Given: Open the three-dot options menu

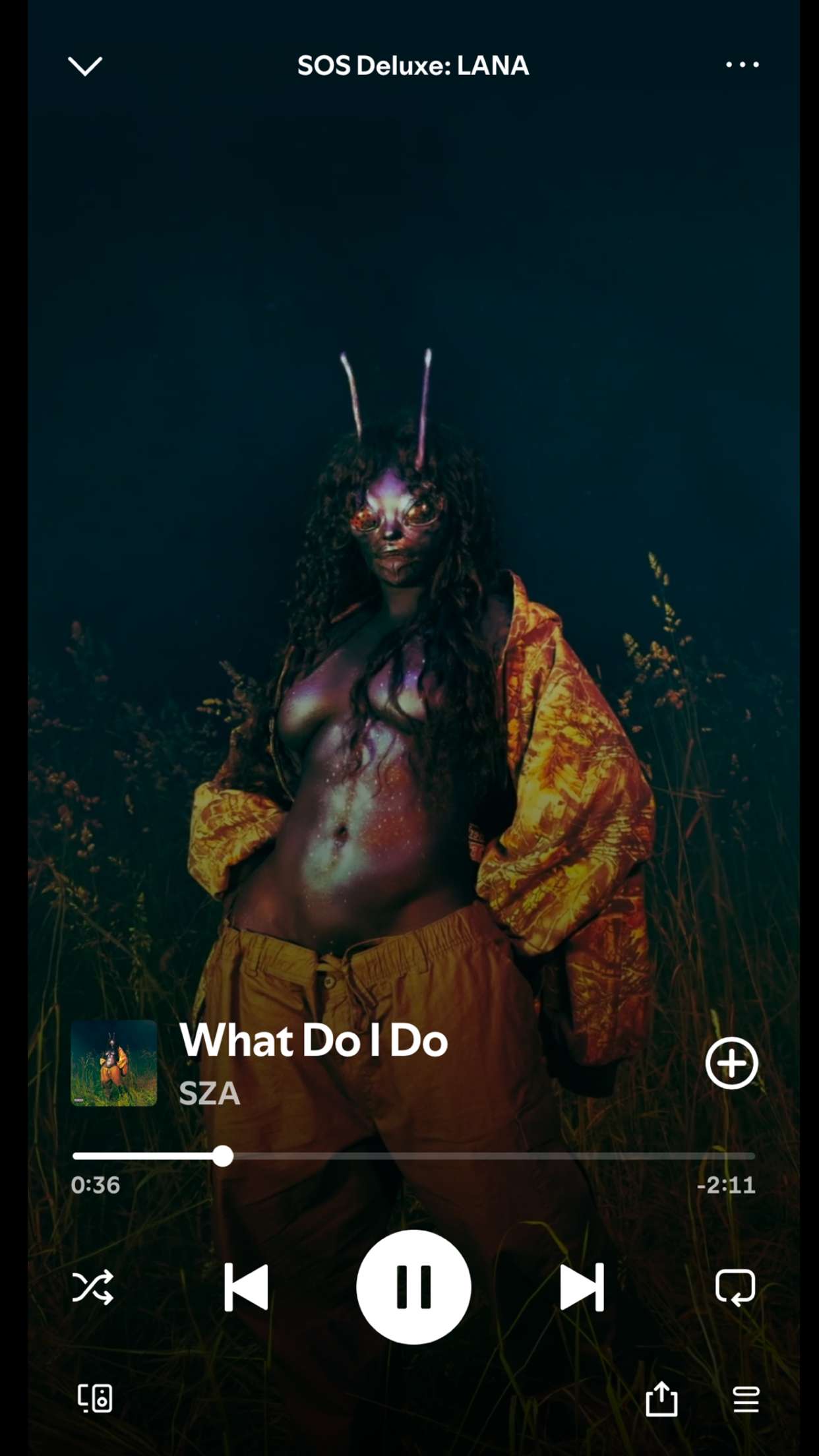Looking at the screenshot, I should [x=742, y=65].
